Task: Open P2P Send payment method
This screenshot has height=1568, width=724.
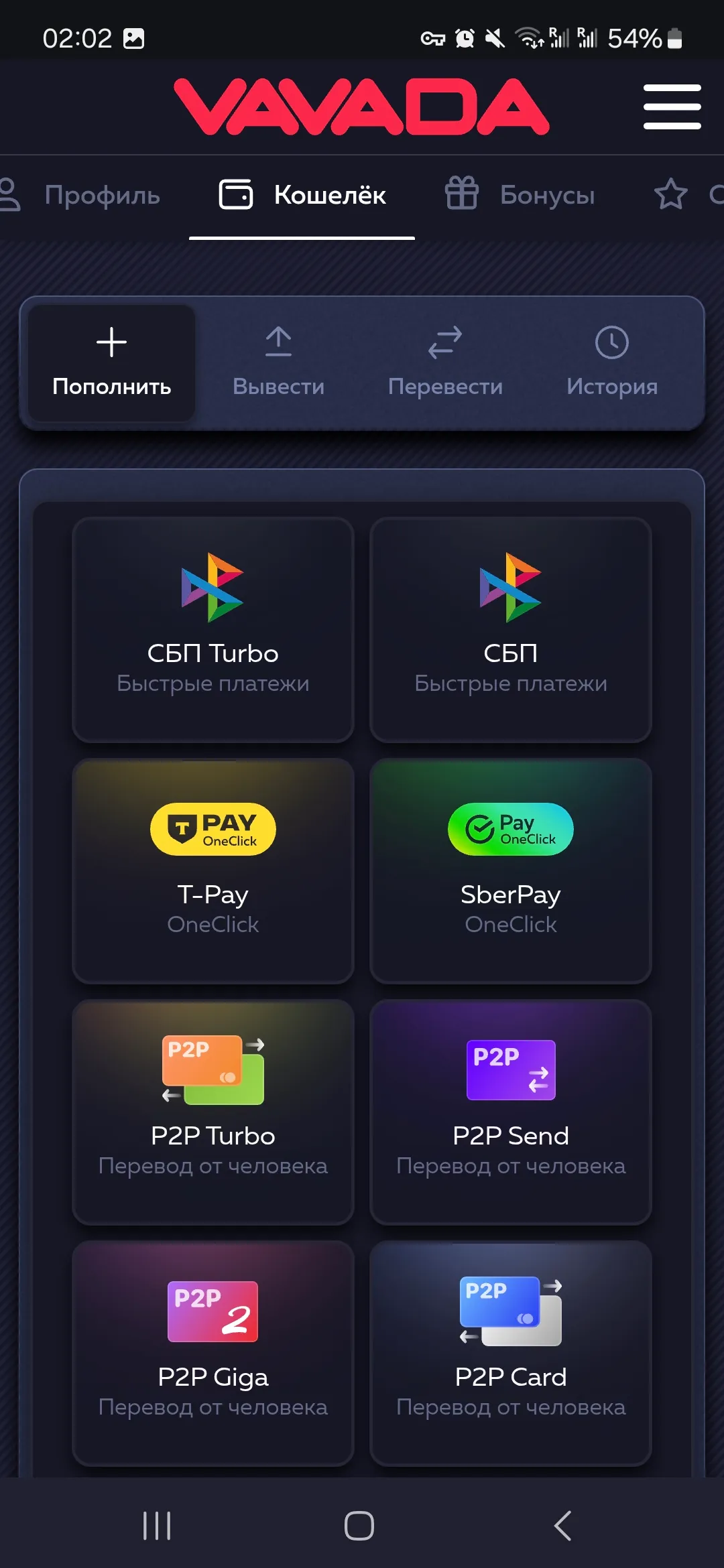Action: (x=510, y=1112)
